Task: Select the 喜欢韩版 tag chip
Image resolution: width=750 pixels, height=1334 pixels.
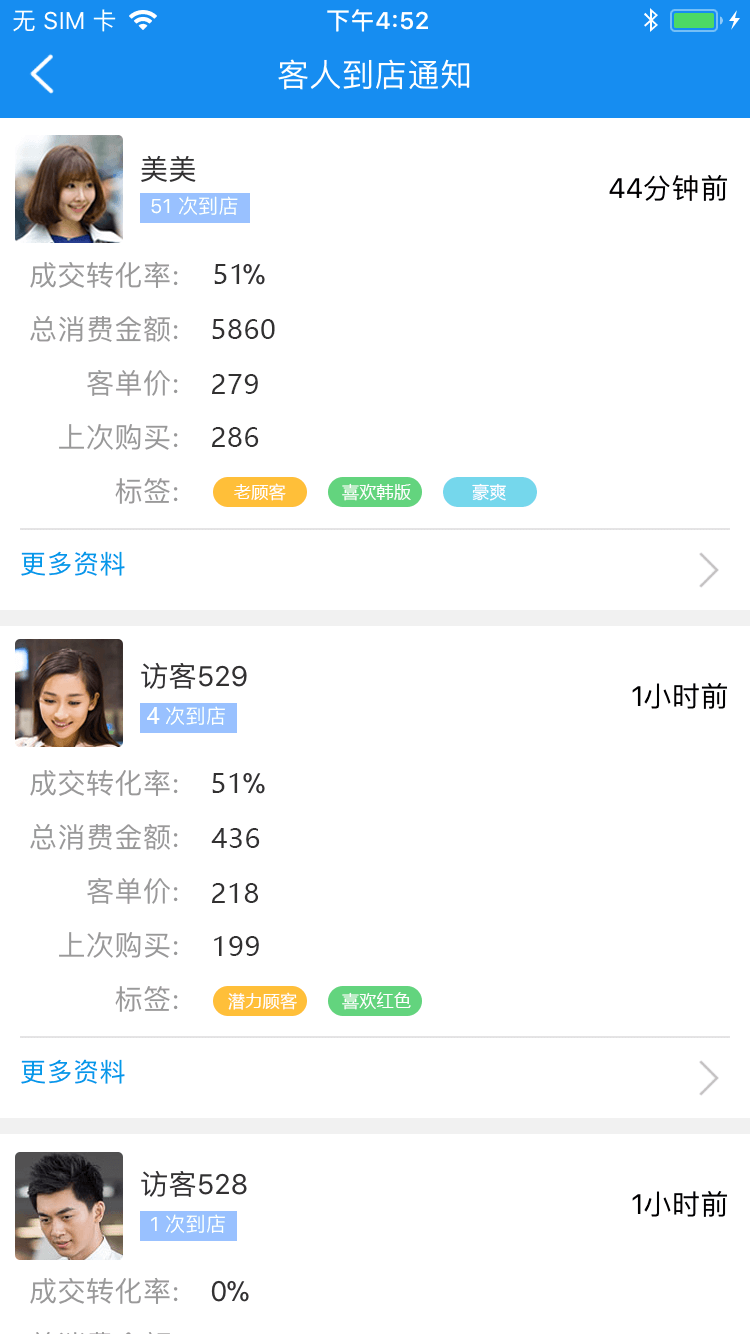Action: click(x=375, y=492)
